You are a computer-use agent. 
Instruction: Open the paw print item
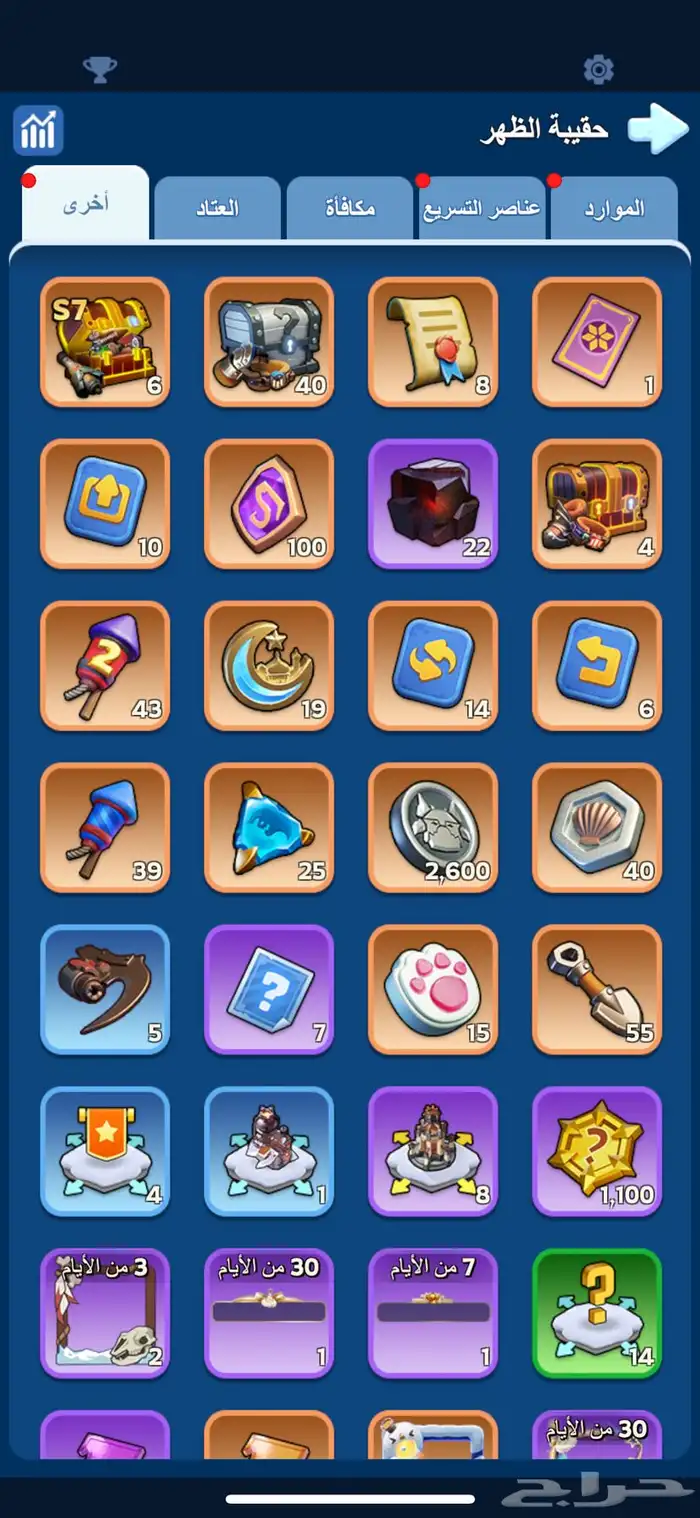(x=433, y=990)
